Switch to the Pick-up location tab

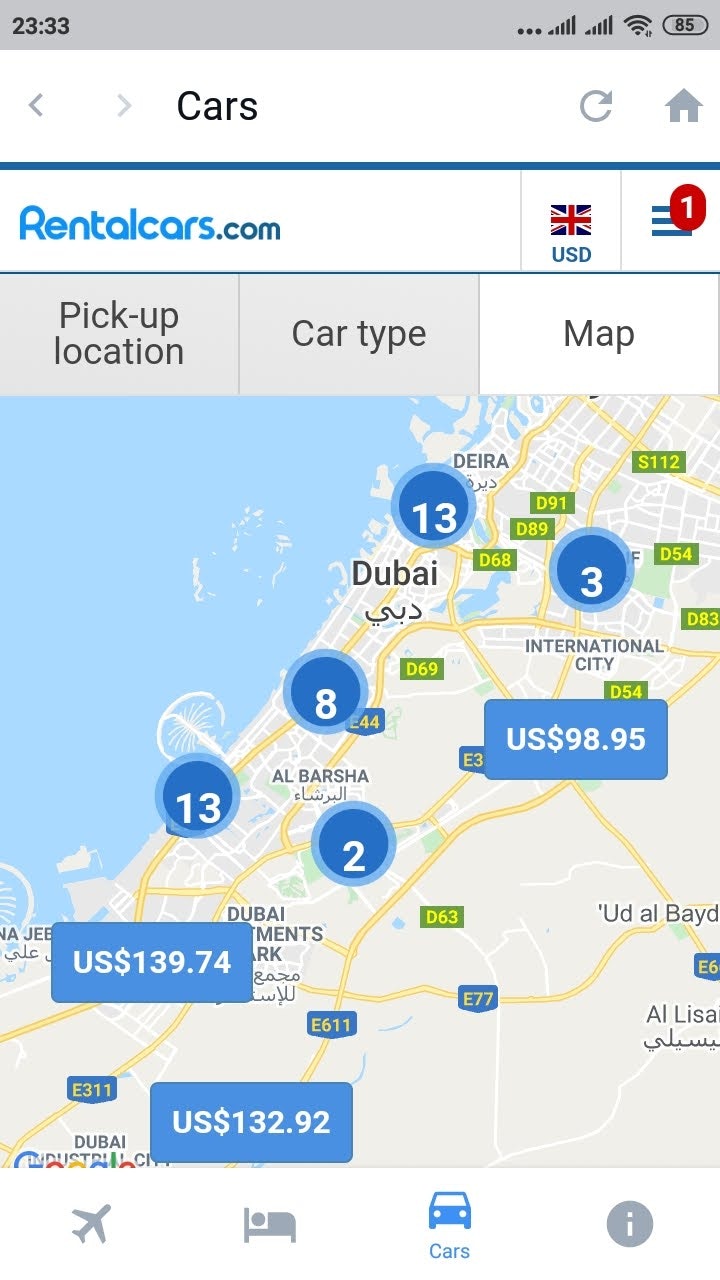119,333
